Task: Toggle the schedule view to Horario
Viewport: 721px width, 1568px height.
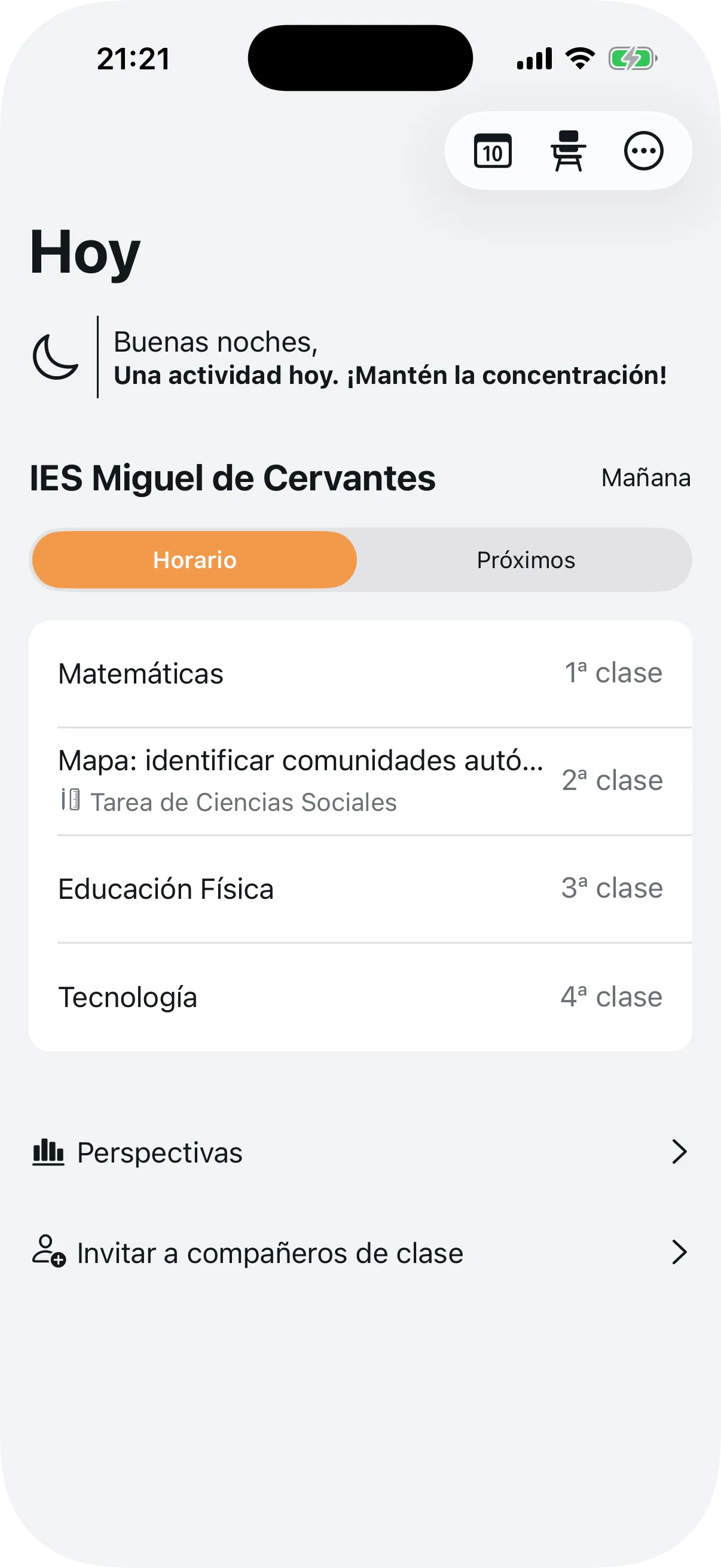Action: click(x=195, y=559)
